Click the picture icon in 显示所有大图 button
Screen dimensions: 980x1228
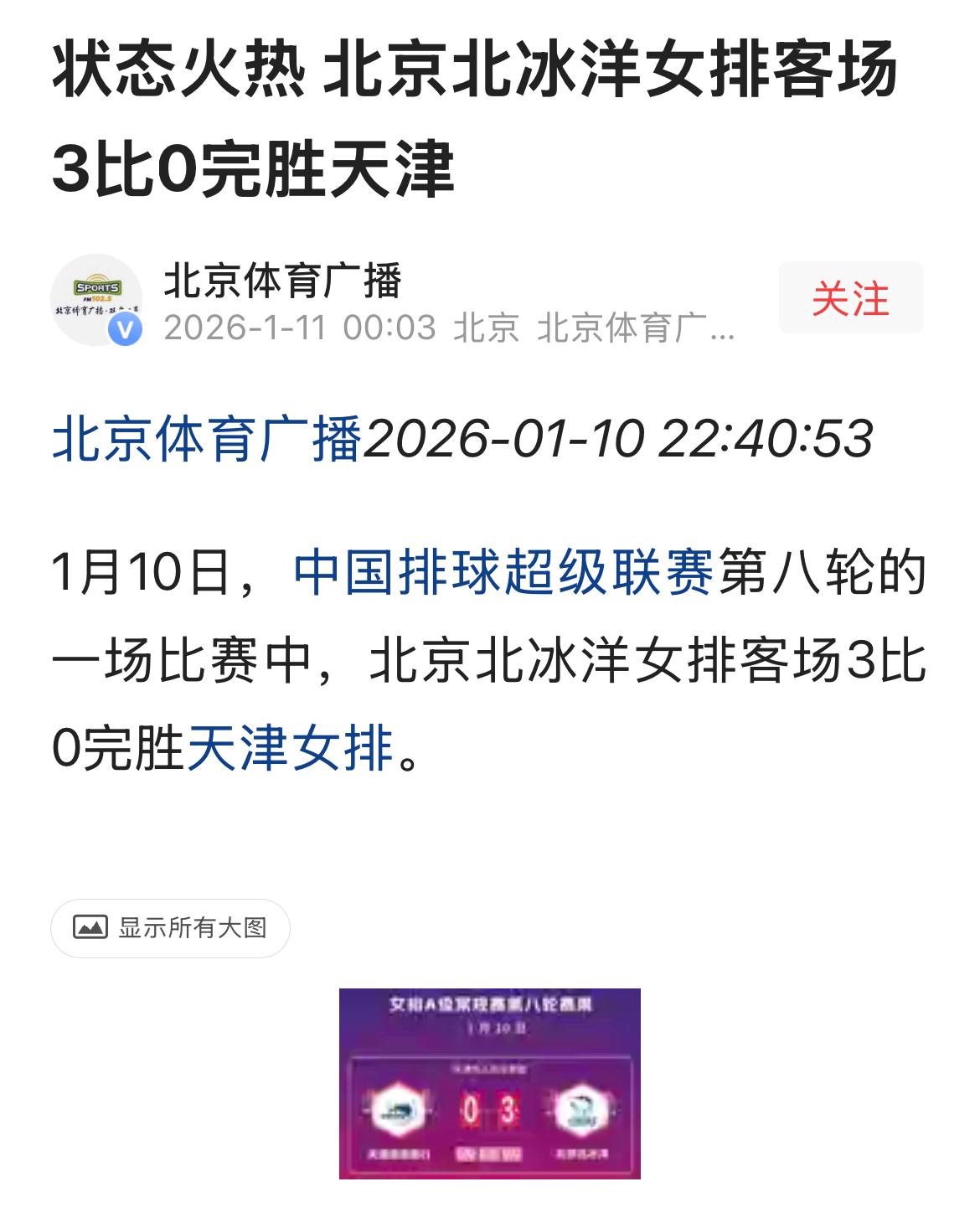click(x=92, y=928)
